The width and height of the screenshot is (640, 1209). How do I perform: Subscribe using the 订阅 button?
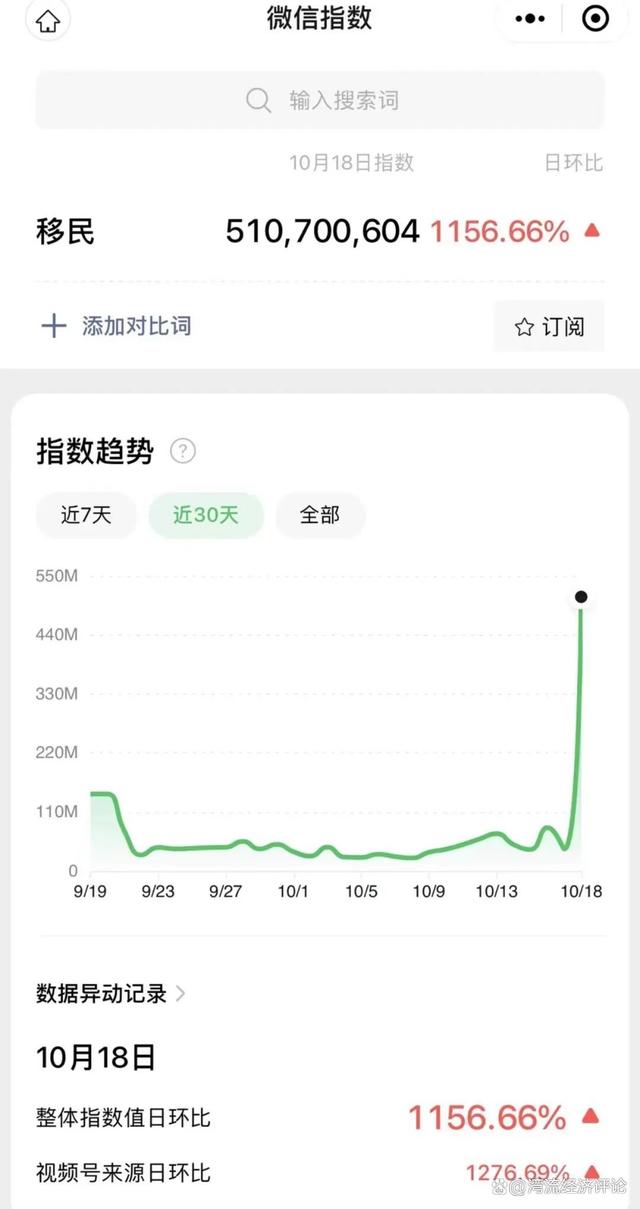pos(549,326)
